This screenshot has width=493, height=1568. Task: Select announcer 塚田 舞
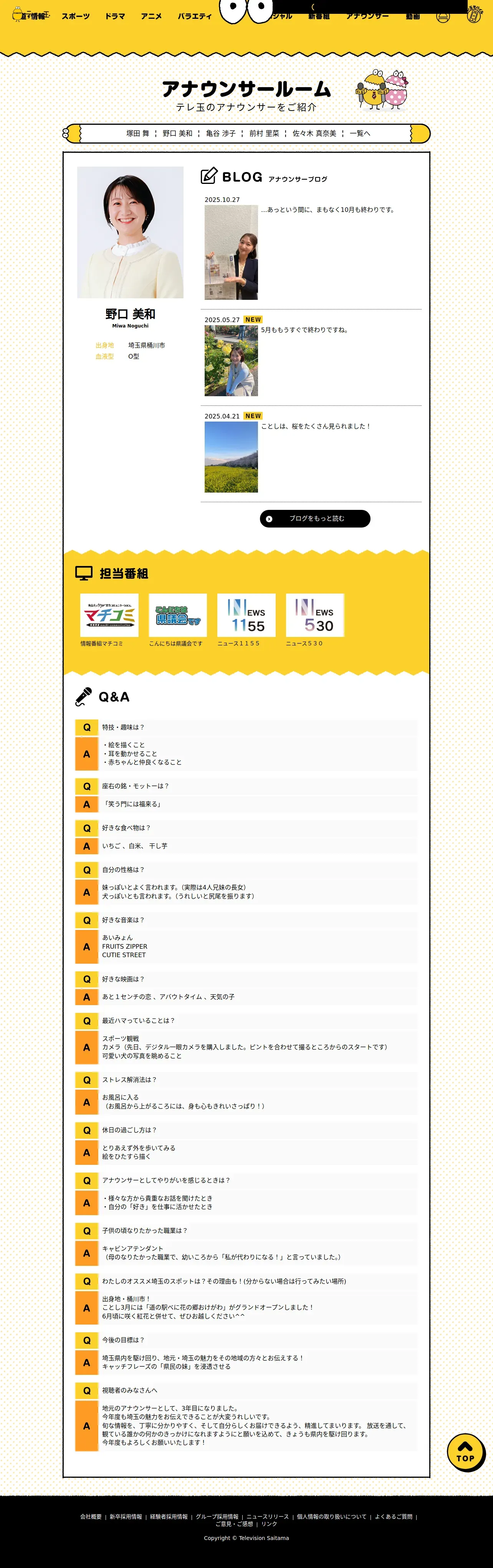(137, 133)
